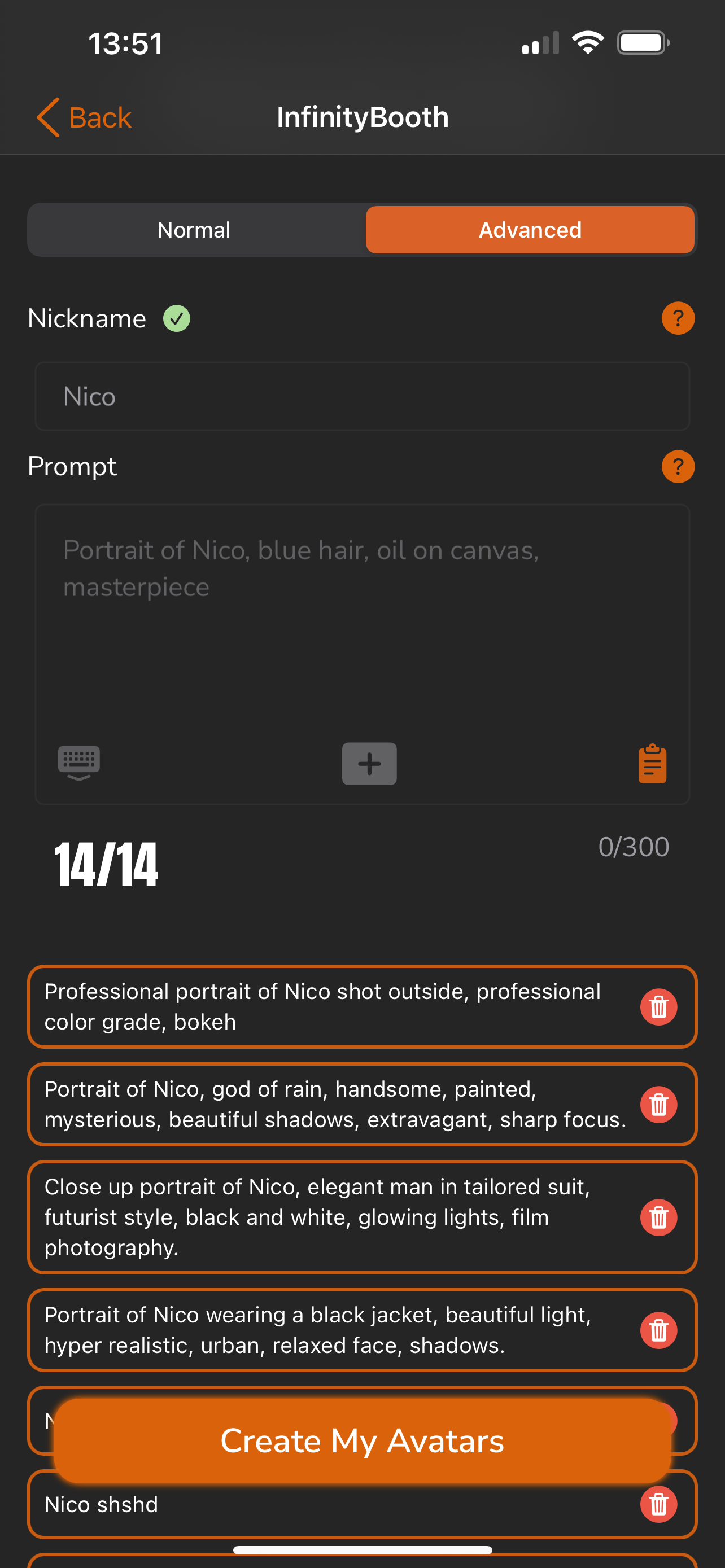Tap Create My Avatars
Viewport: 725px width, 1568px height.
click(x=362, y=1441)
